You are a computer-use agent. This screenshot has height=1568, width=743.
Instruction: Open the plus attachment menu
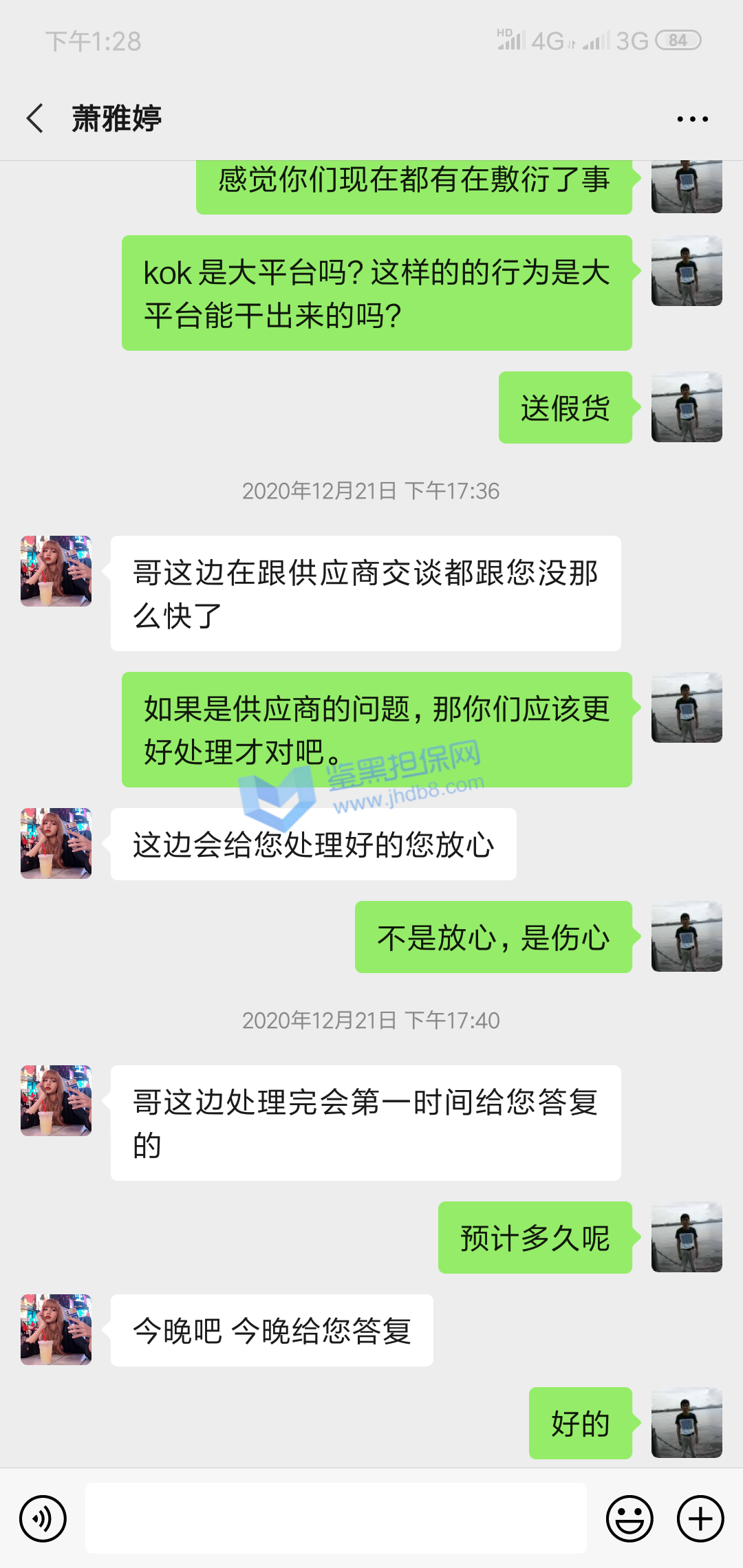[x=700, y=1518]
